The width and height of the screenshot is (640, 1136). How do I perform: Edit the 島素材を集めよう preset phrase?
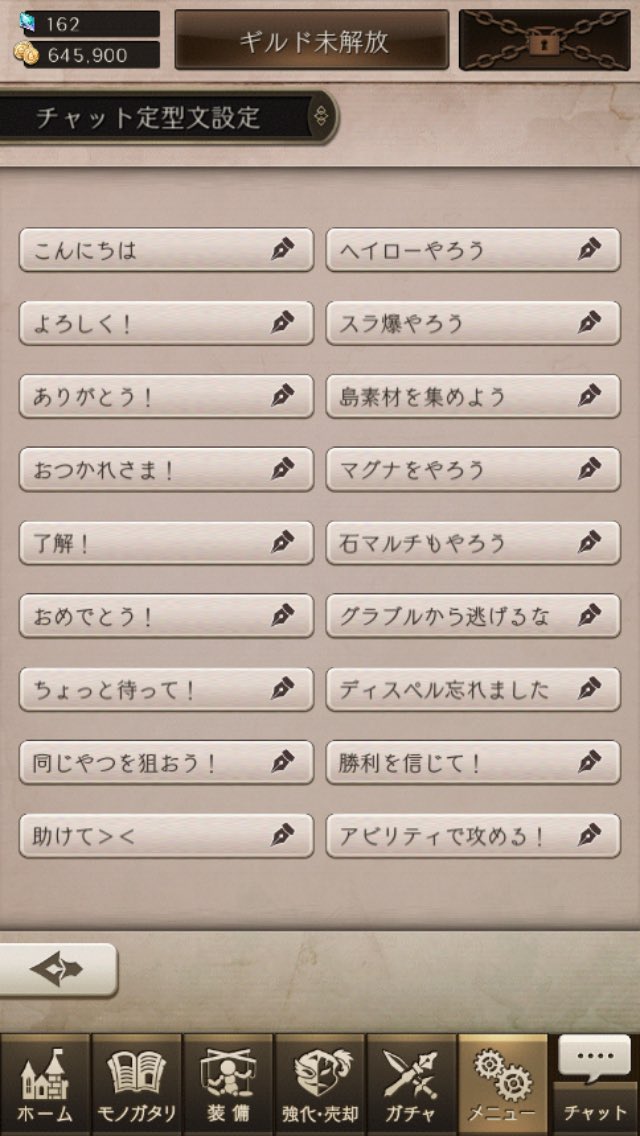point(473,396)
